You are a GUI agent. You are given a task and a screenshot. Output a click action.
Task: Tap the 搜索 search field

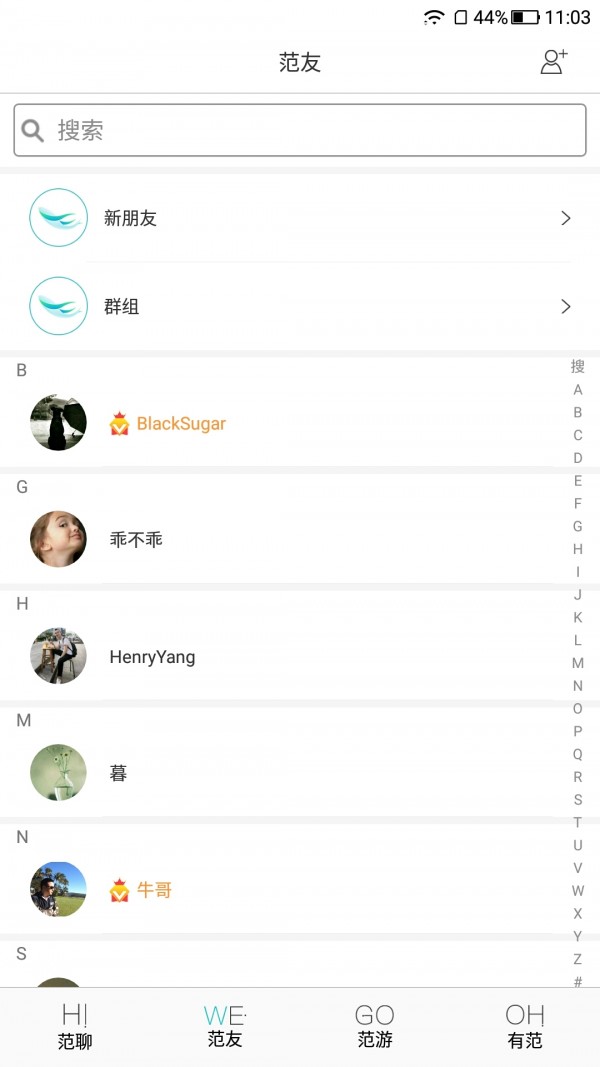pos(300,130)
